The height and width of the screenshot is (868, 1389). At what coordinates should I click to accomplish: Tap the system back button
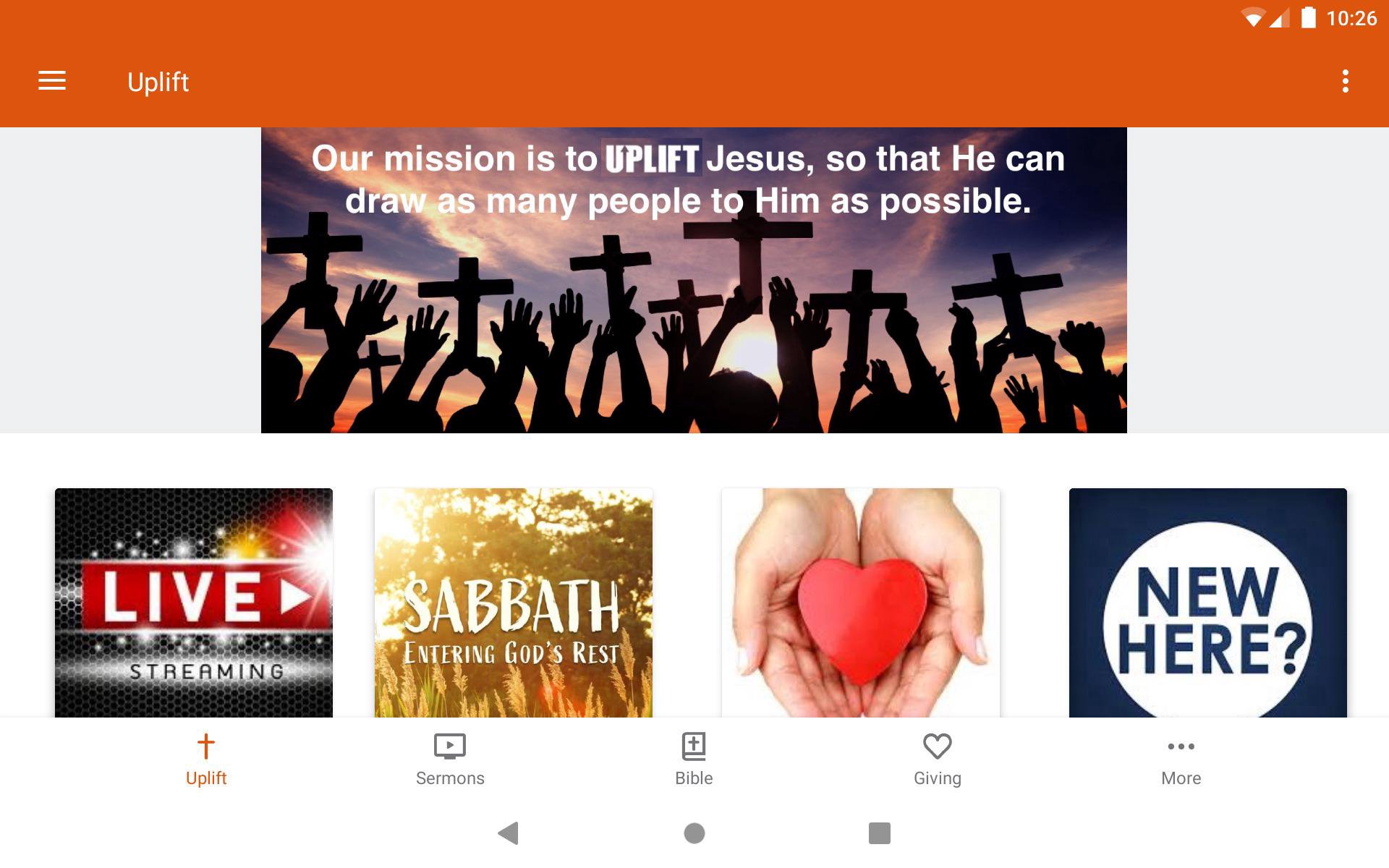pyautogui.click(x=509, y=833)
